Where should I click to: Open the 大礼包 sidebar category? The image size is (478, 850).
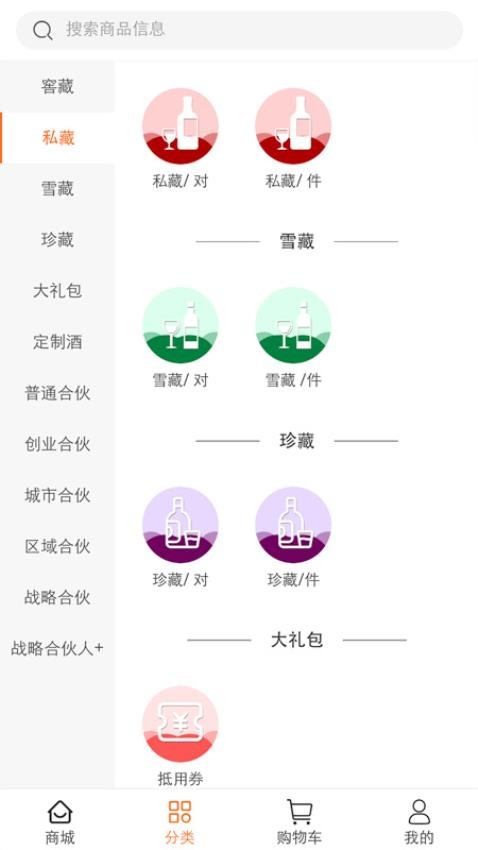click(57, 291)
